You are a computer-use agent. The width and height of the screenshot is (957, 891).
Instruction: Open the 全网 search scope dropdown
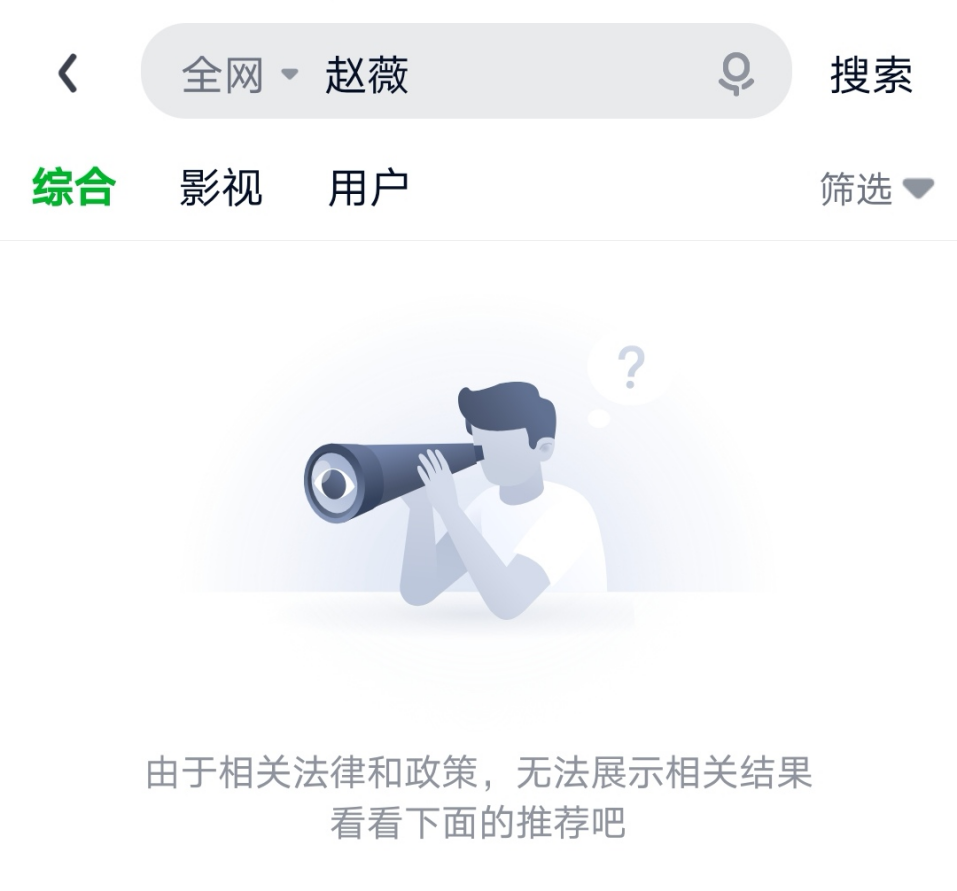coord(239,75)
